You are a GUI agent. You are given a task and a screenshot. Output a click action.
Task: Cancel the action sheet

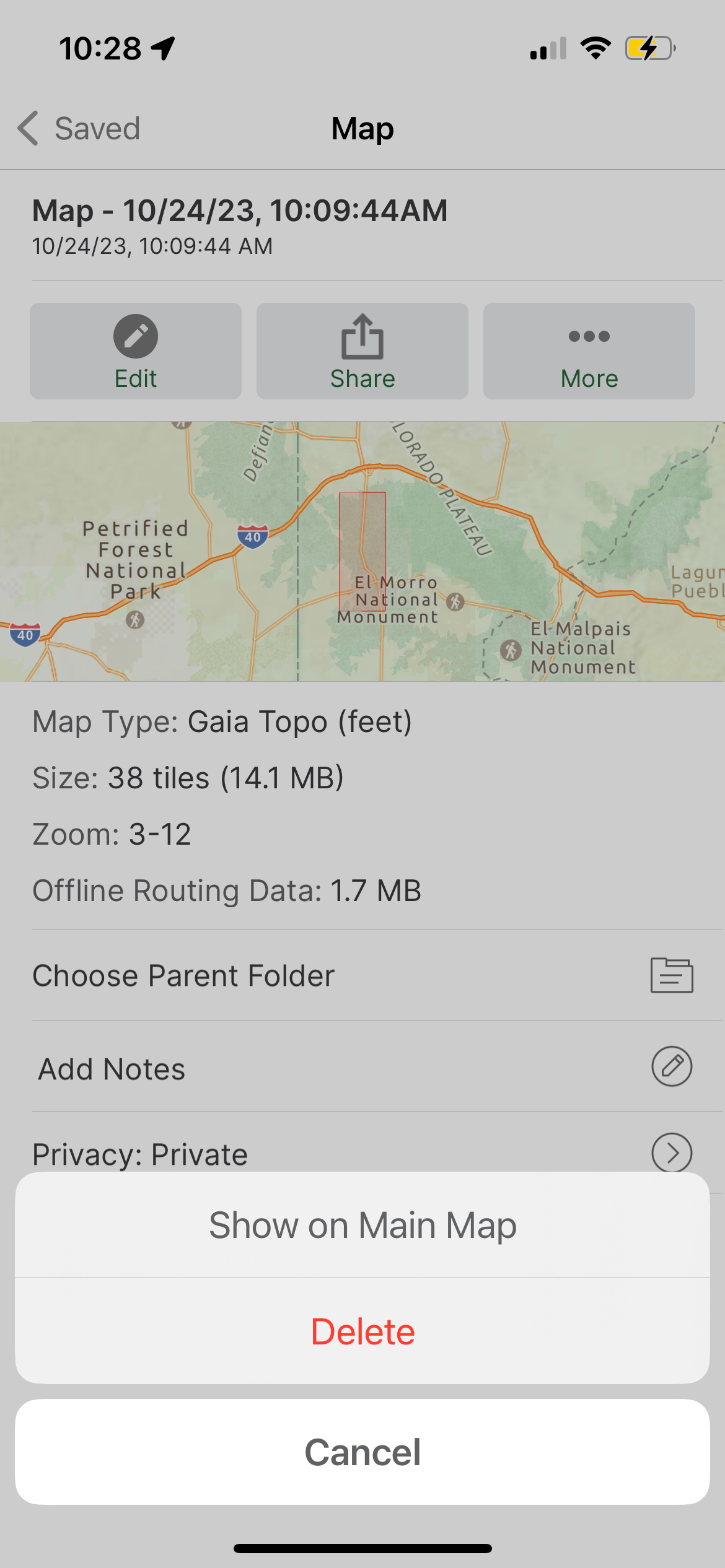362,1452
